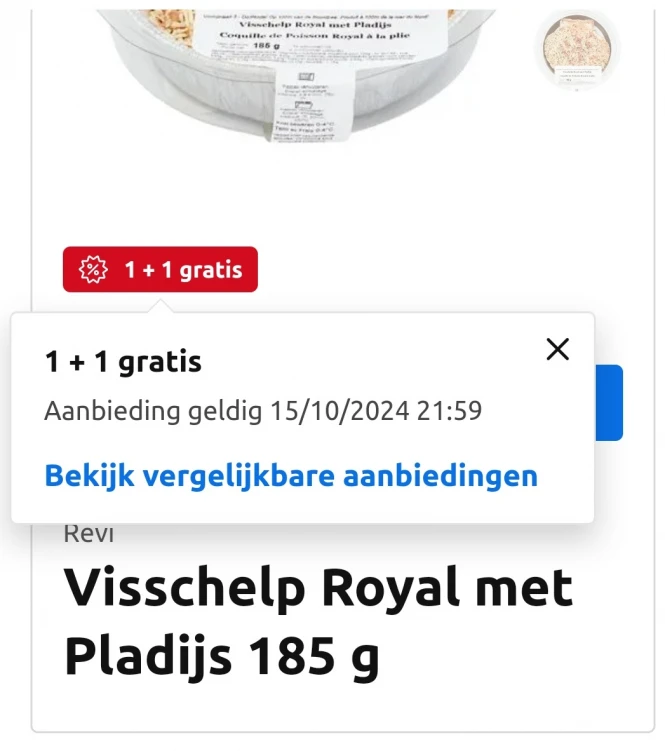
Task: Tap the red 1 + 1 gratis badge
Action: [x=160, y=270]
